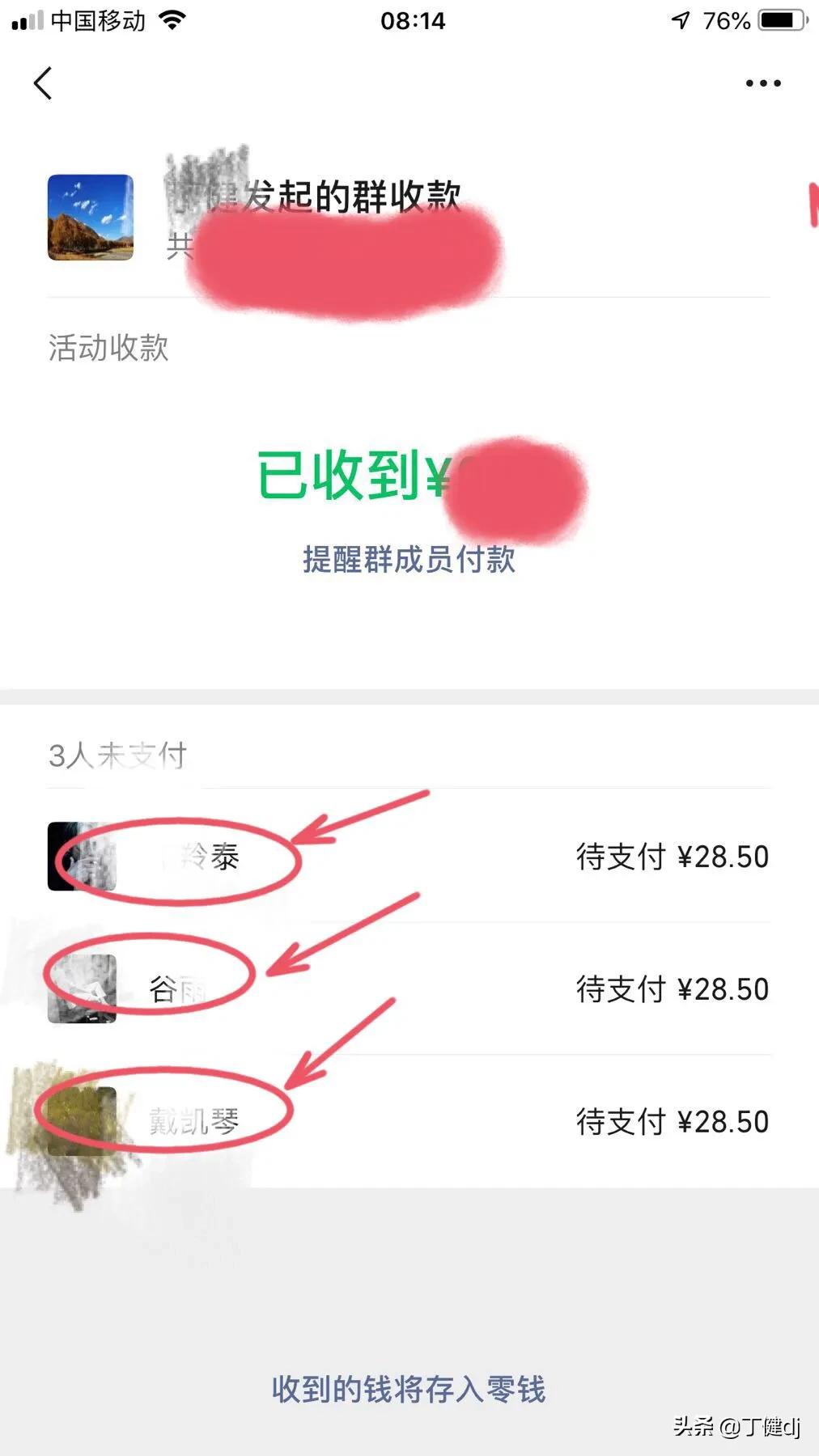Tap the location services arrow icon

680,19
